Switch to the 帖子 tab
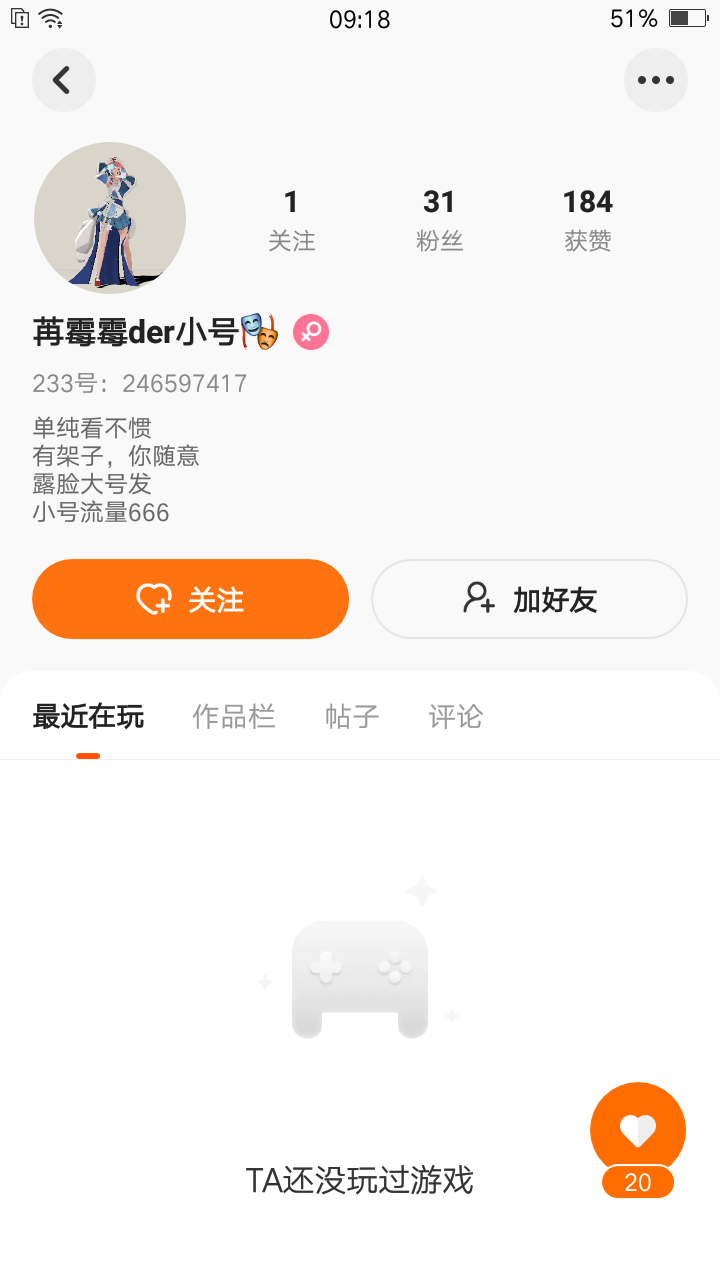Screen dimensions: 720x1280 [351, 716]
